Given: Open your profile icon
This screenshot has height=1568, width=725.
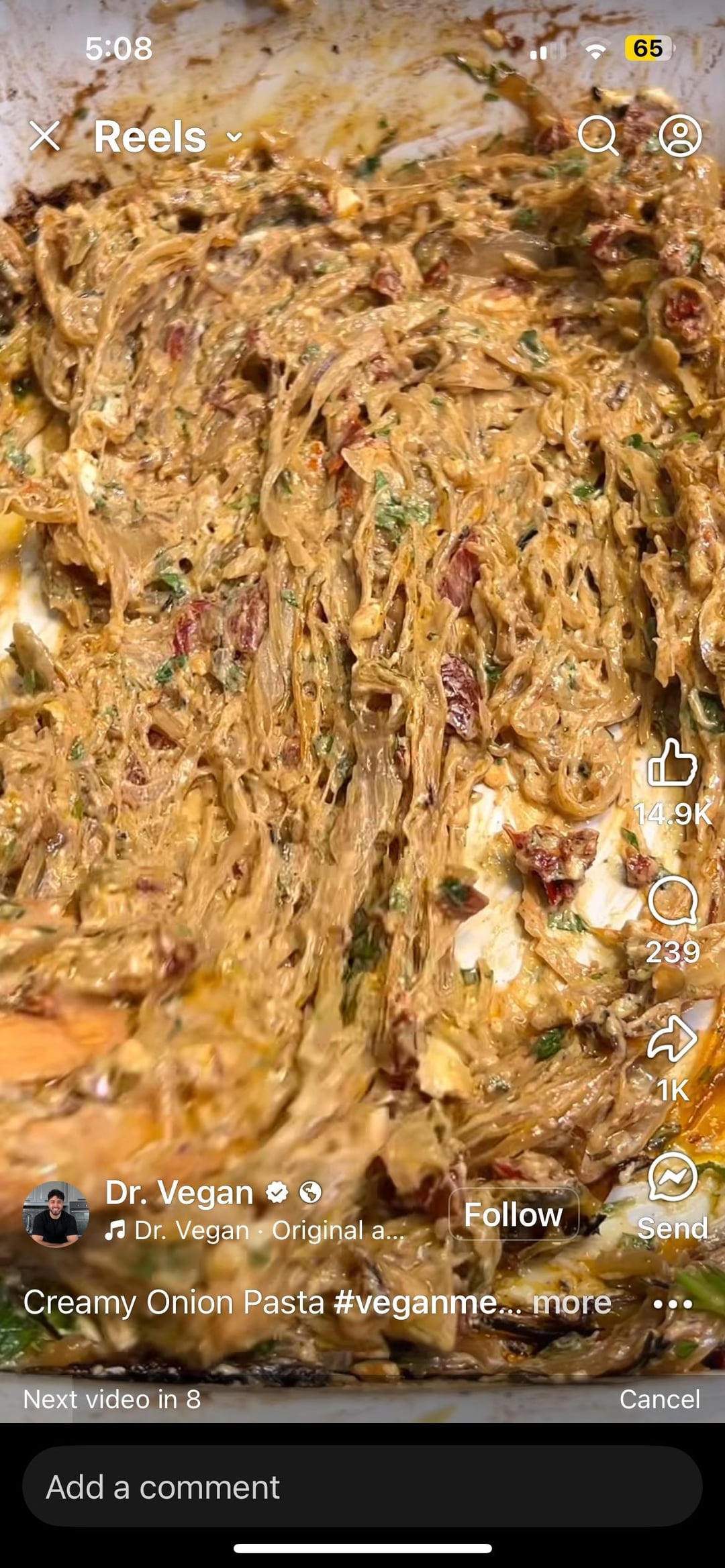Looking at the screenshot, I should pyautogui.click(x=679, y=136).
